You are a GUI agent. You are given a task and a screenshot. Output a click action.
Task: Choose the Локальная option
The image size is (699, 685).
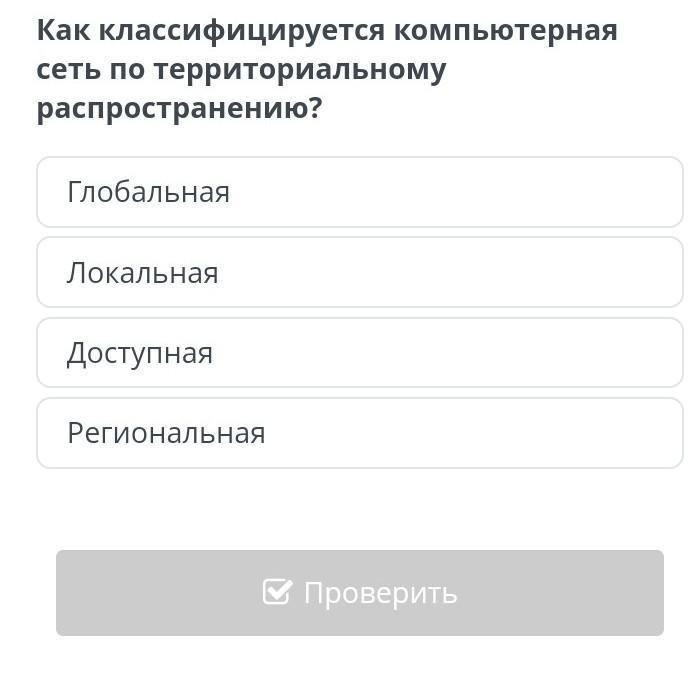(x=359, y=272)
